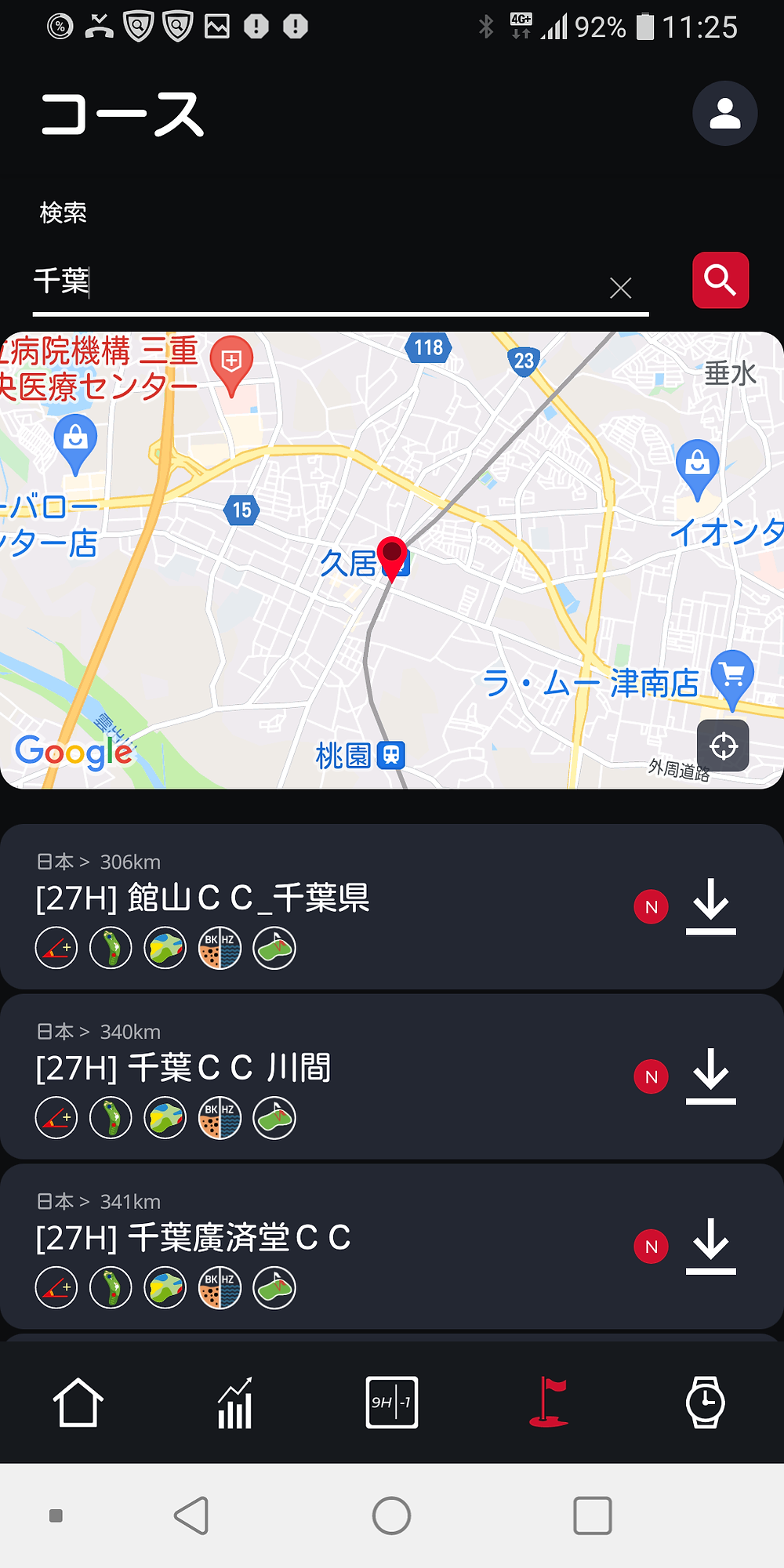Go to the Home tab

point(78,1402)
